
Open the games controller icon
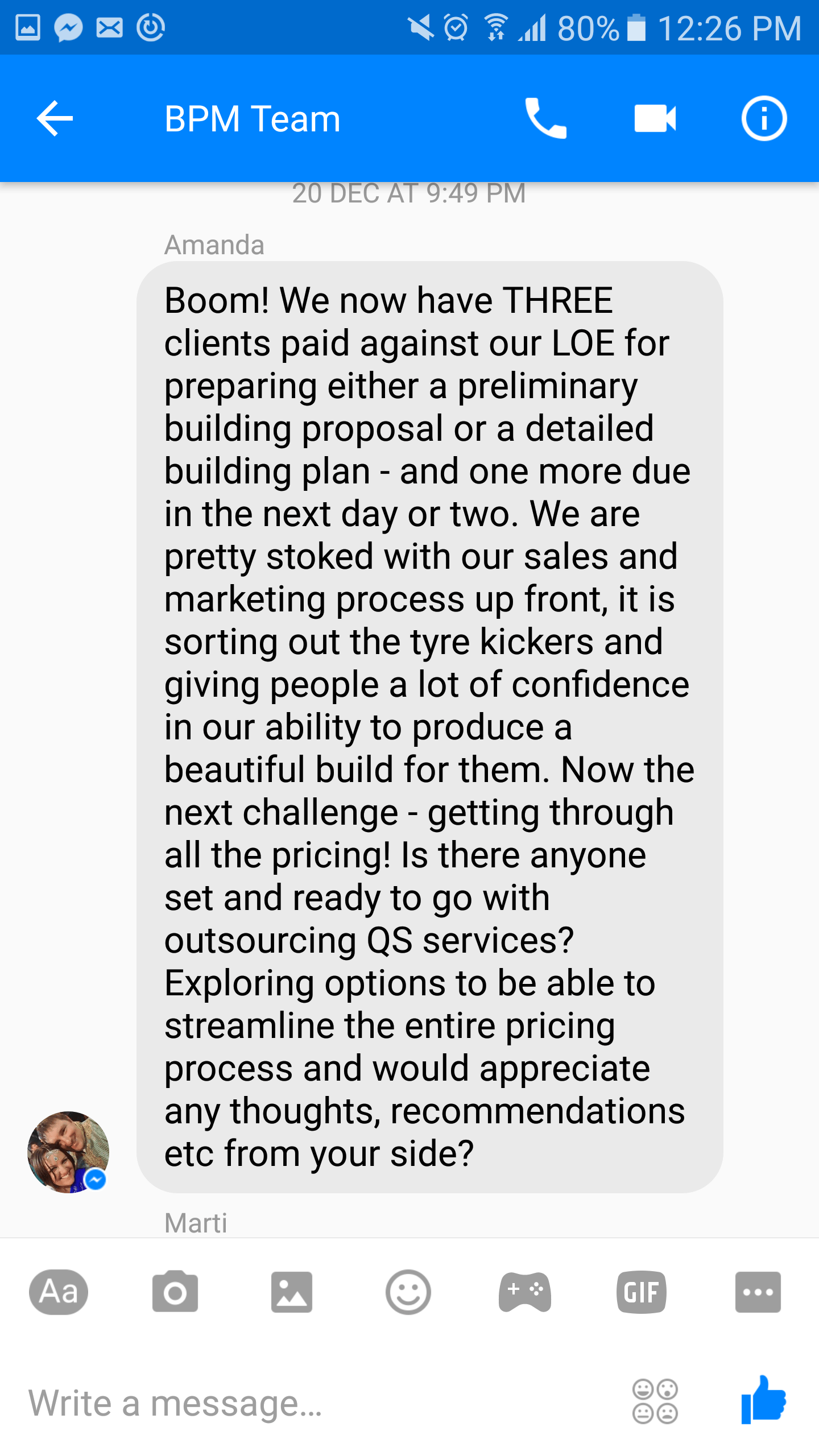point(525,1292)
